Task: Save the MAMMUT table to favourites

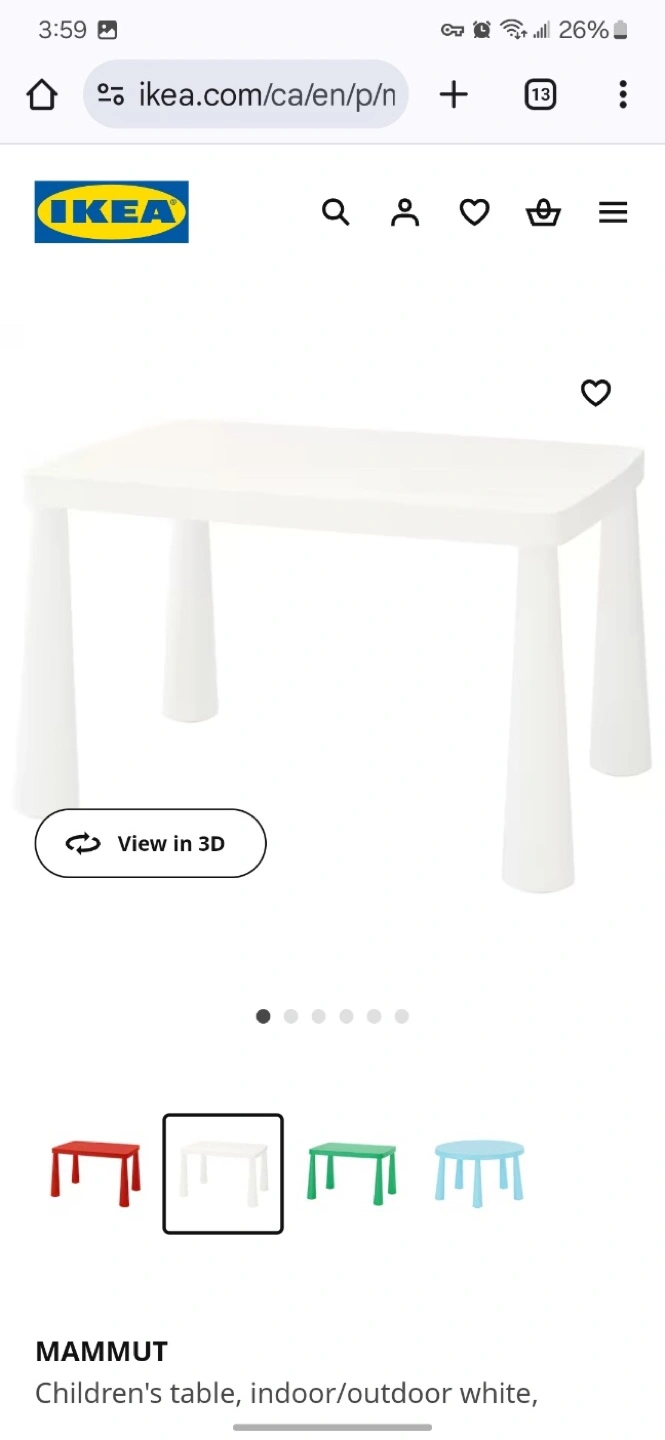Action: pyautogui.click(x=596, y=393)
